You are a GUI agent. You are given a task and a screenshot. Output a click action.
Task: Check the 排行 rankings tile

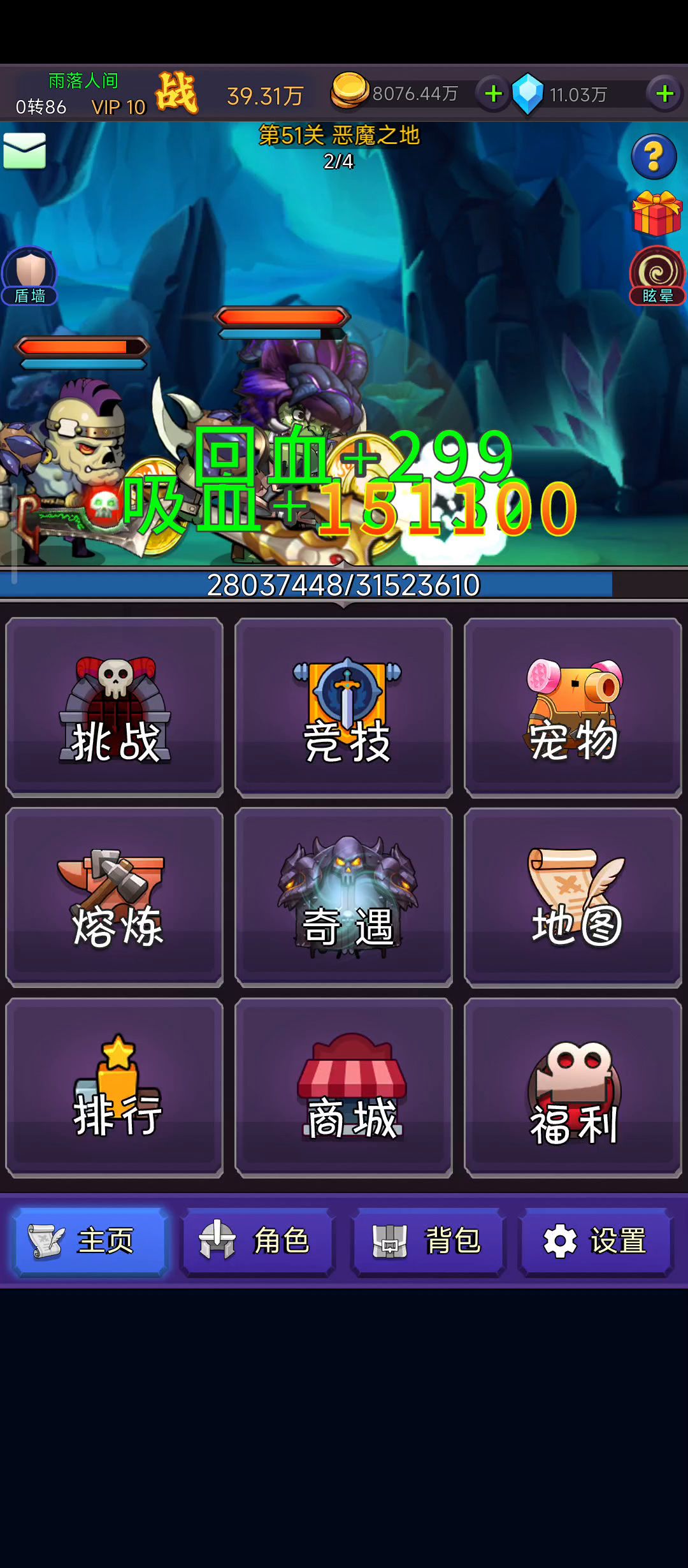[x=115, y=1087]
